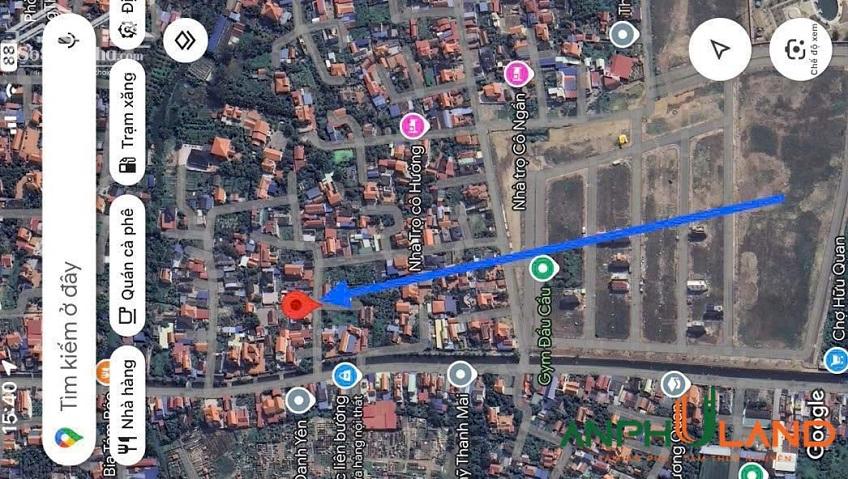Open the map layers button
This screenshot has width=848, height=479.
pos(185,41)
